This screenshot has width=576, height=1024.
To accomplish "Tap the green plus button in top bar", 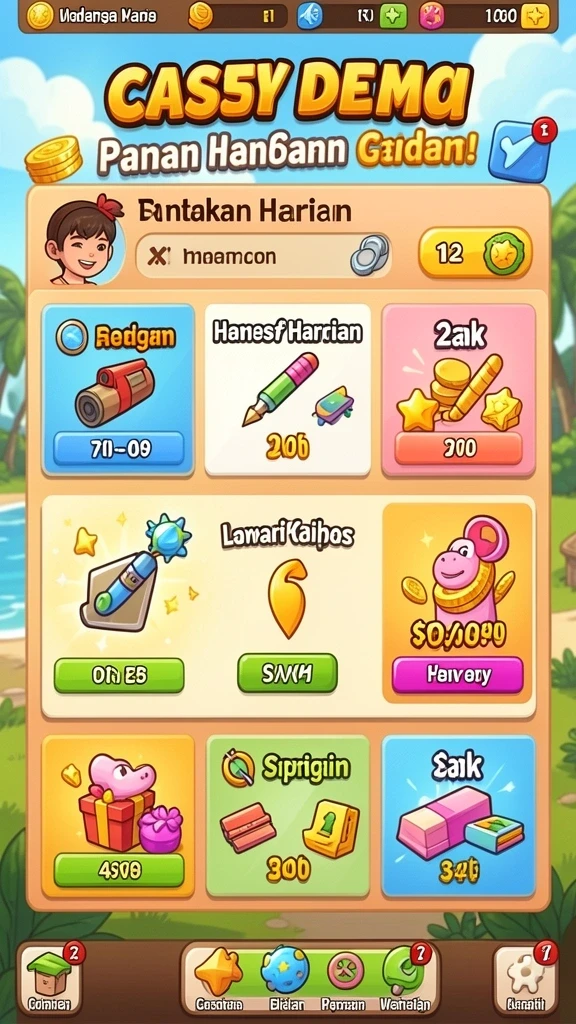I will point(393,16).
